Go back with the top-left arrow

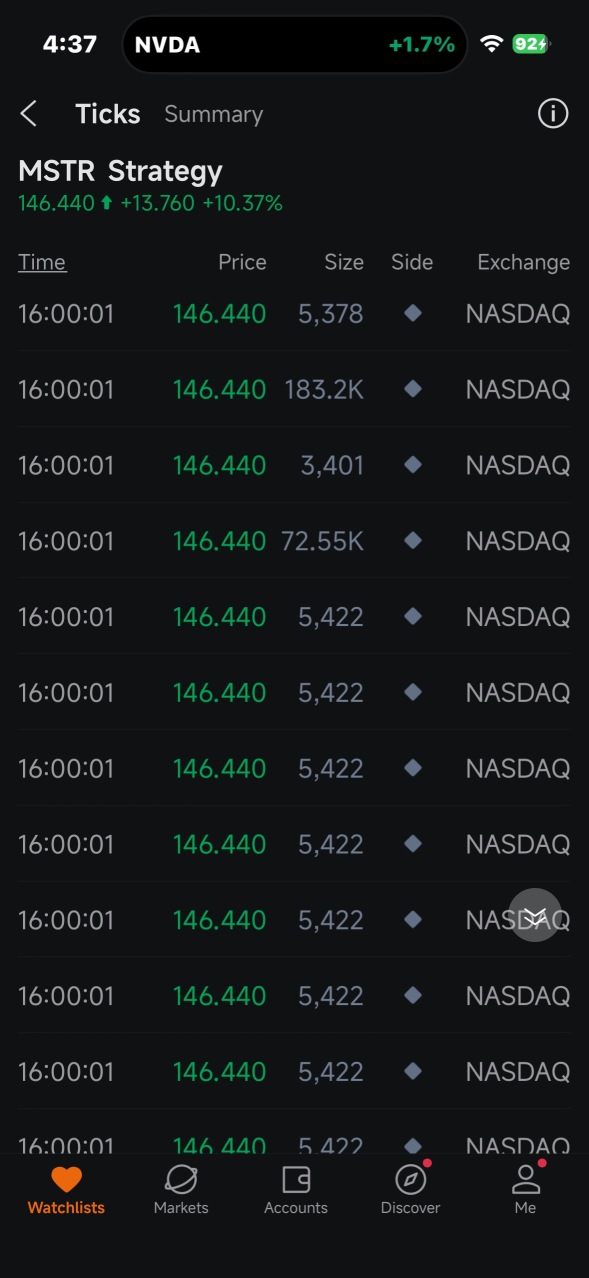point(29,114)
